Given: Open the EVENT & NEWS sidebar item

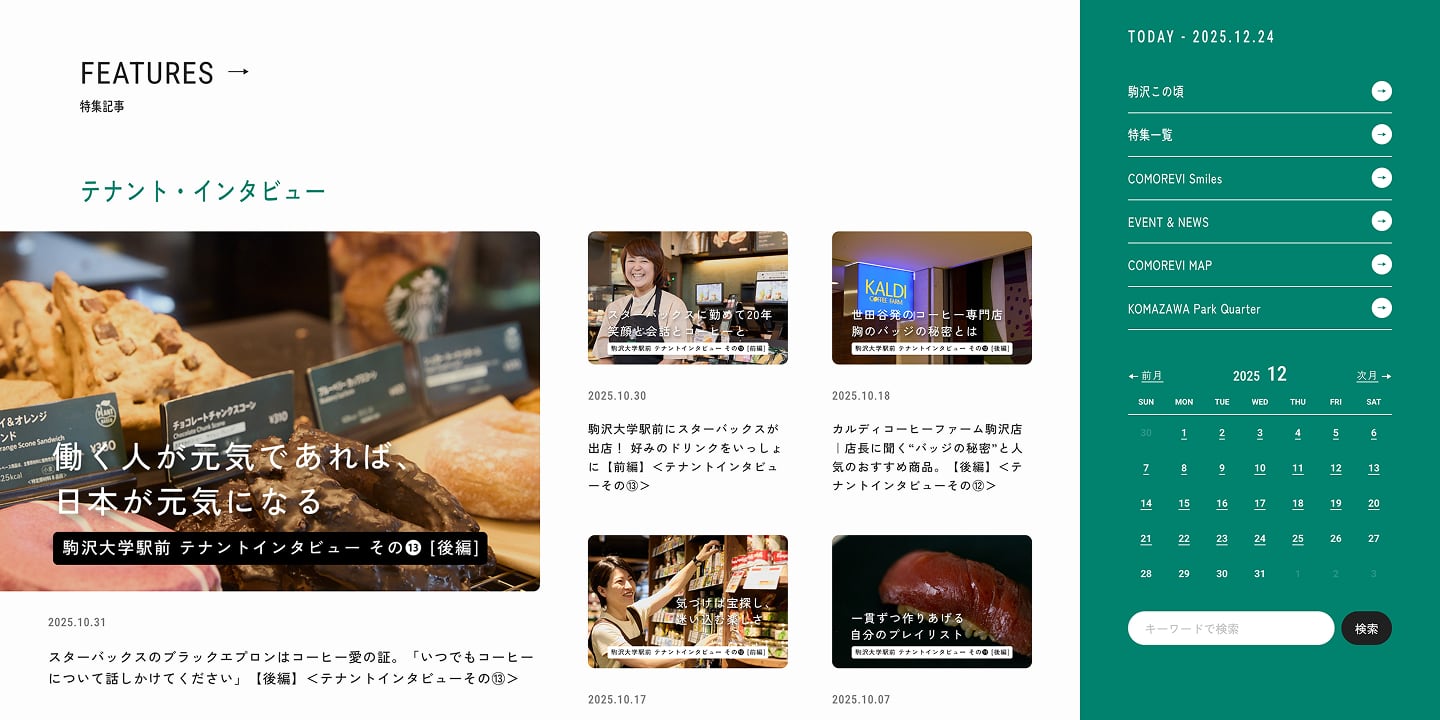Looking at the screenshot, I should click(1259, 222).
